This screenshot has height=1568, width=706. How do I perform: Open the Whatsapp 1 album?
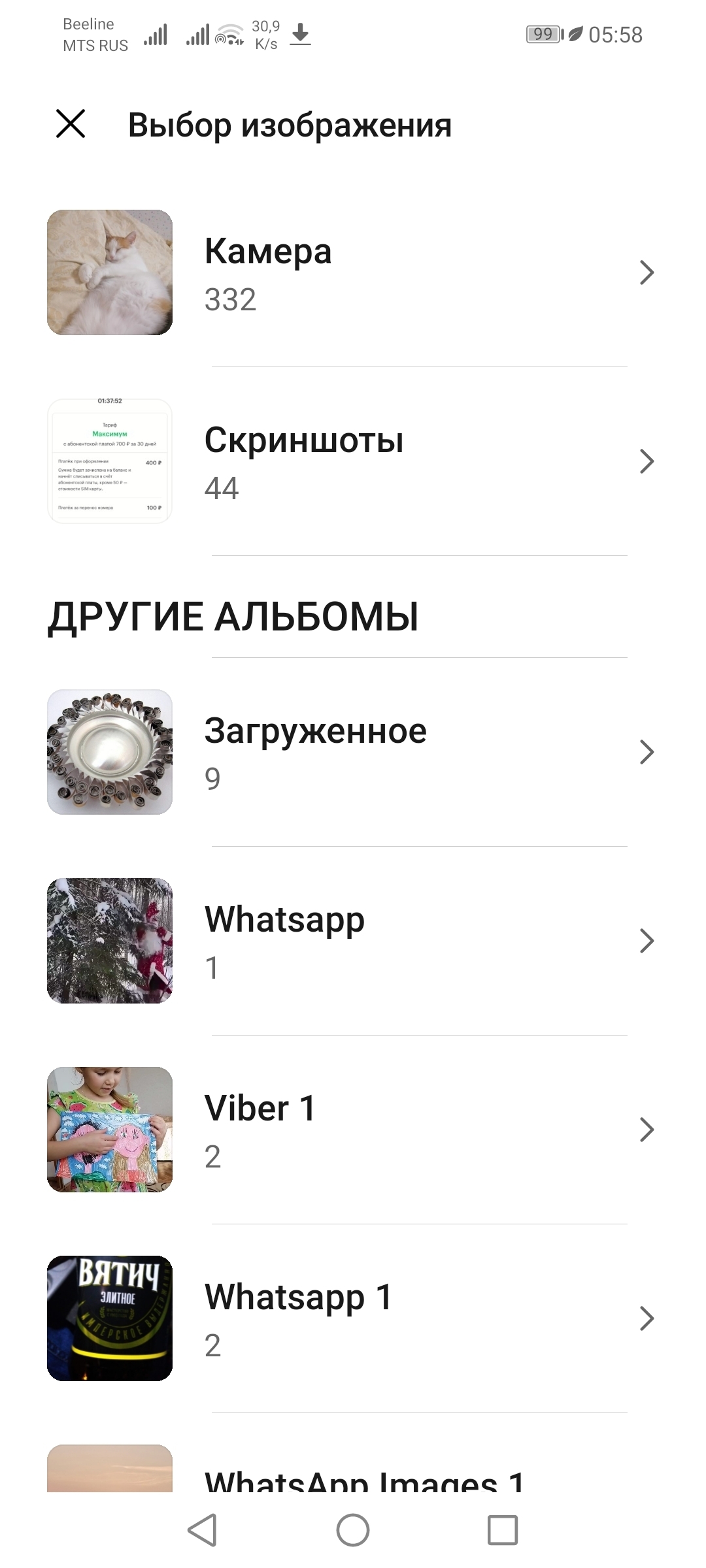point(353,1318)
